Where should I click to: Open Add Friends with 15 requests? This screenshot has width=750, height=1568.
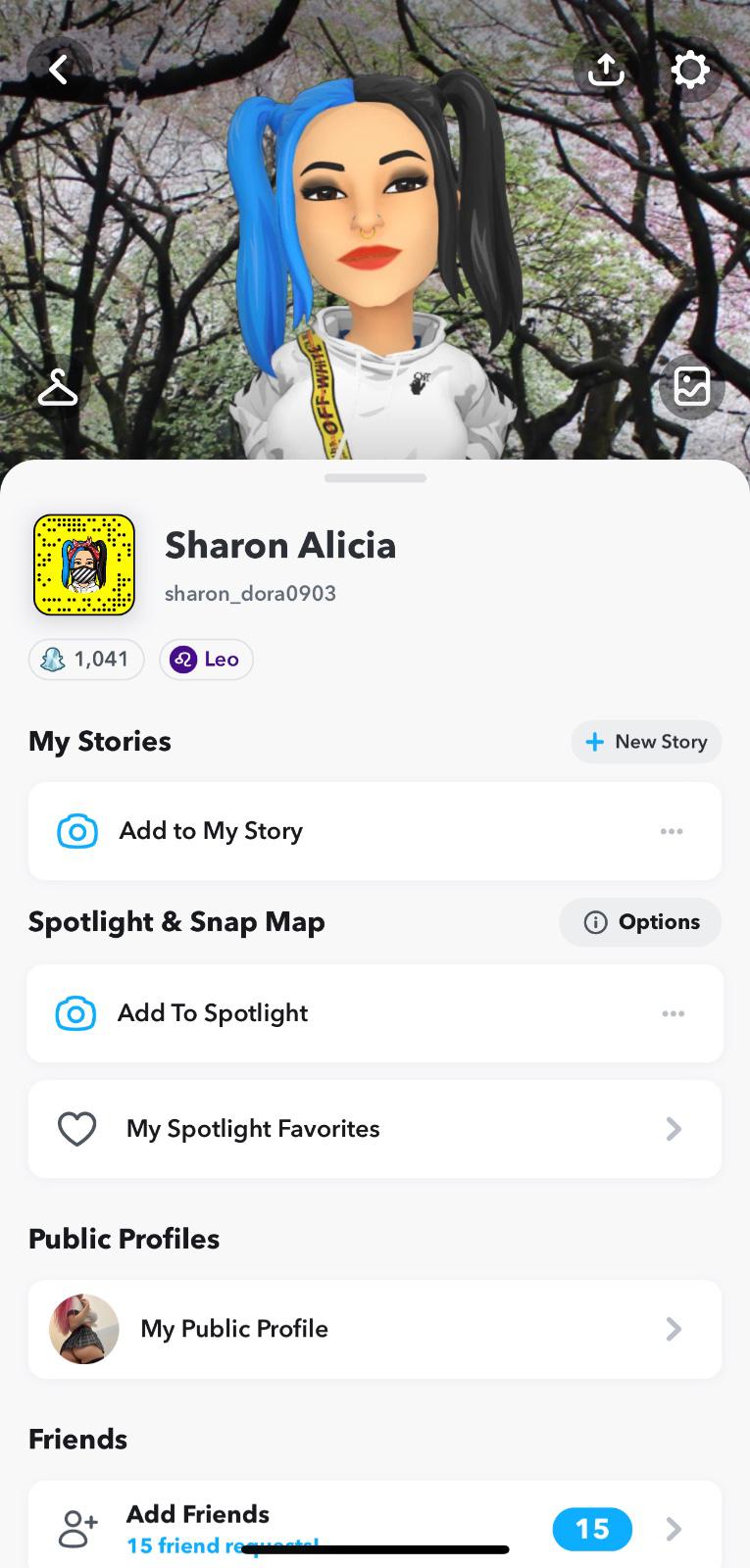click(x=375, y=1527)
